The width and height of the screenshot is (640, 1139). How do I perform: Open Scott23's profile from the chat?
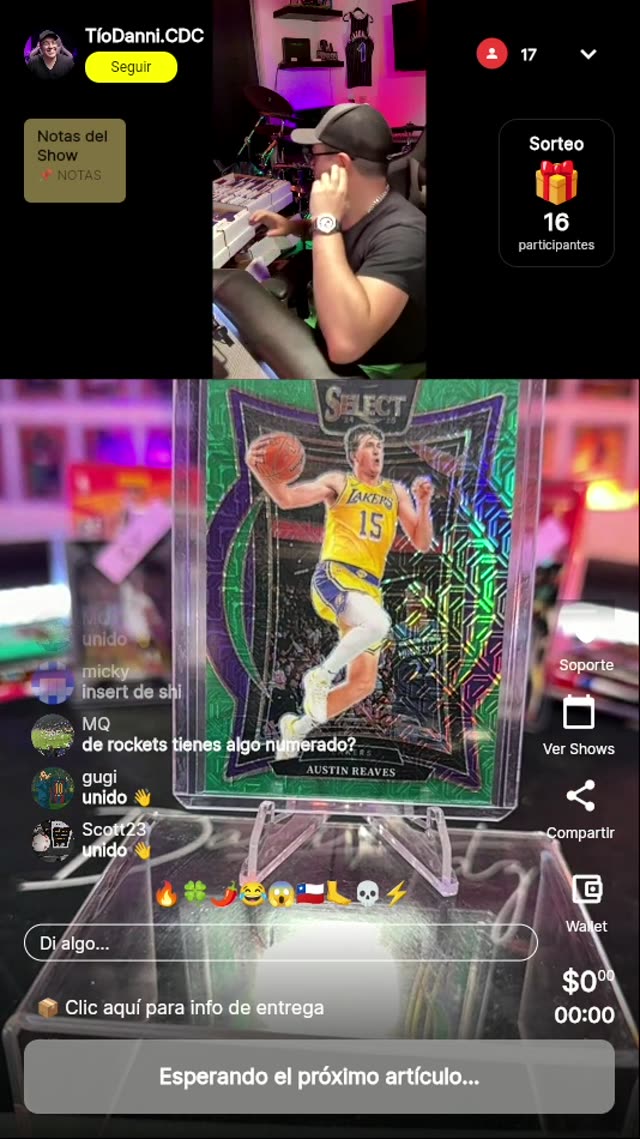point(52,840)
